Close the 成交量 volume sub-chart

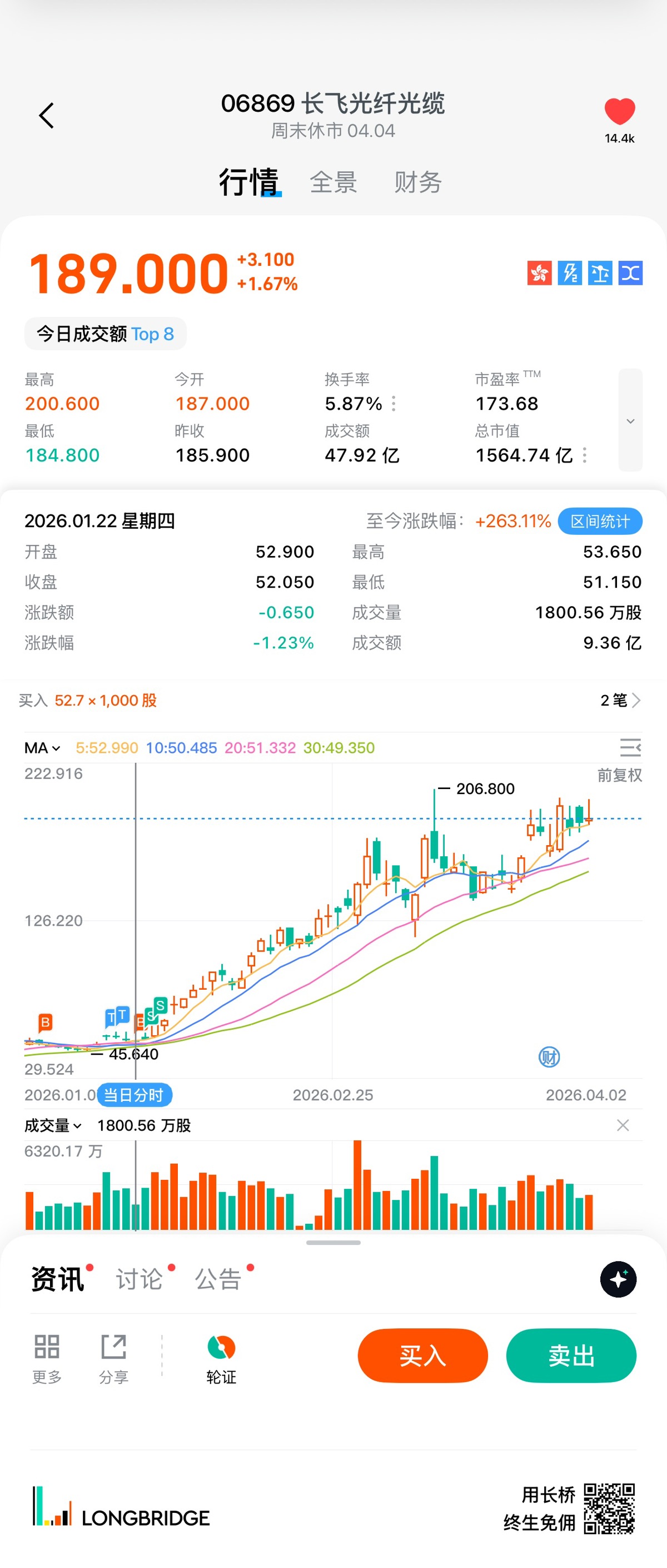click(x=623, y=1125)
